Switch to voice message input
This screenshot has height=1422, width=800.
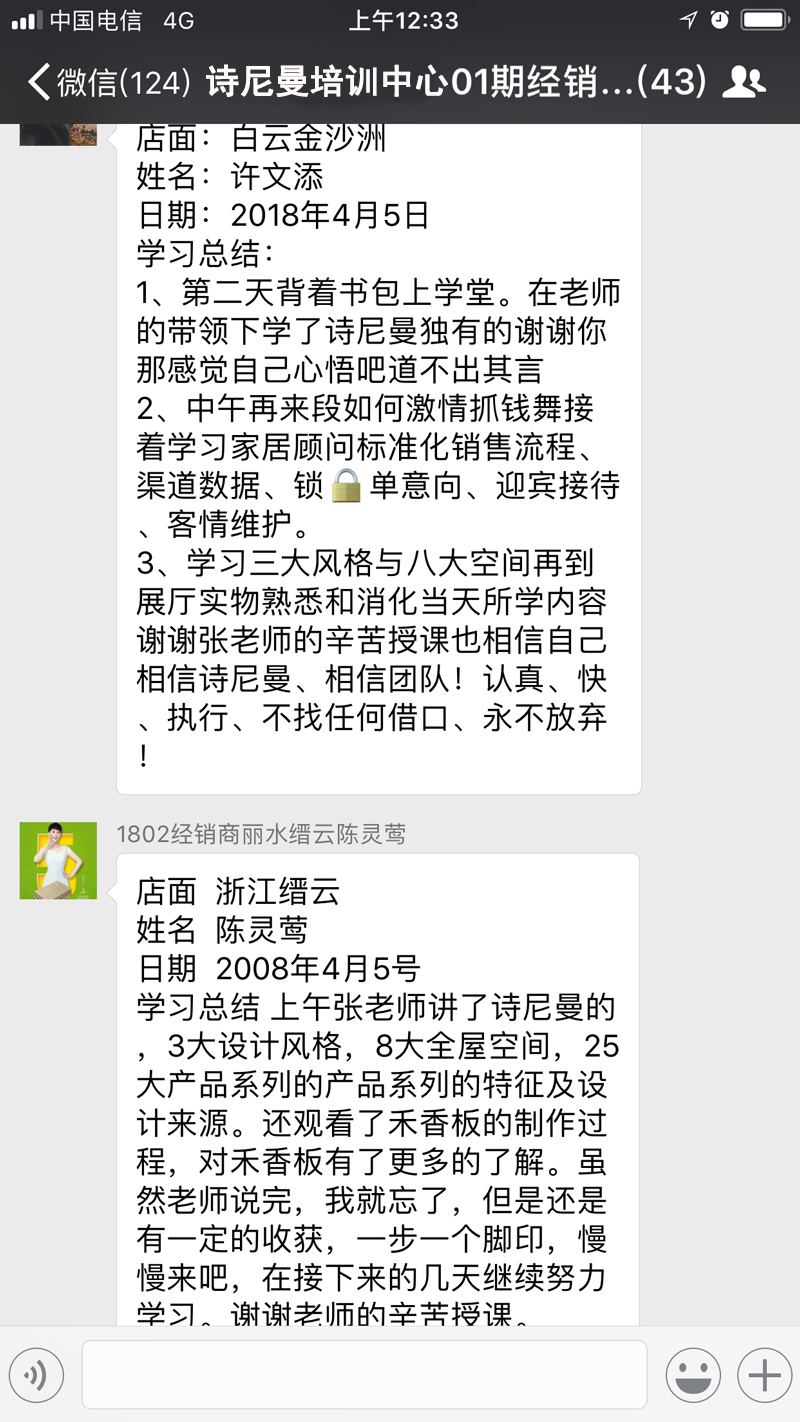tap(37, 1375)
